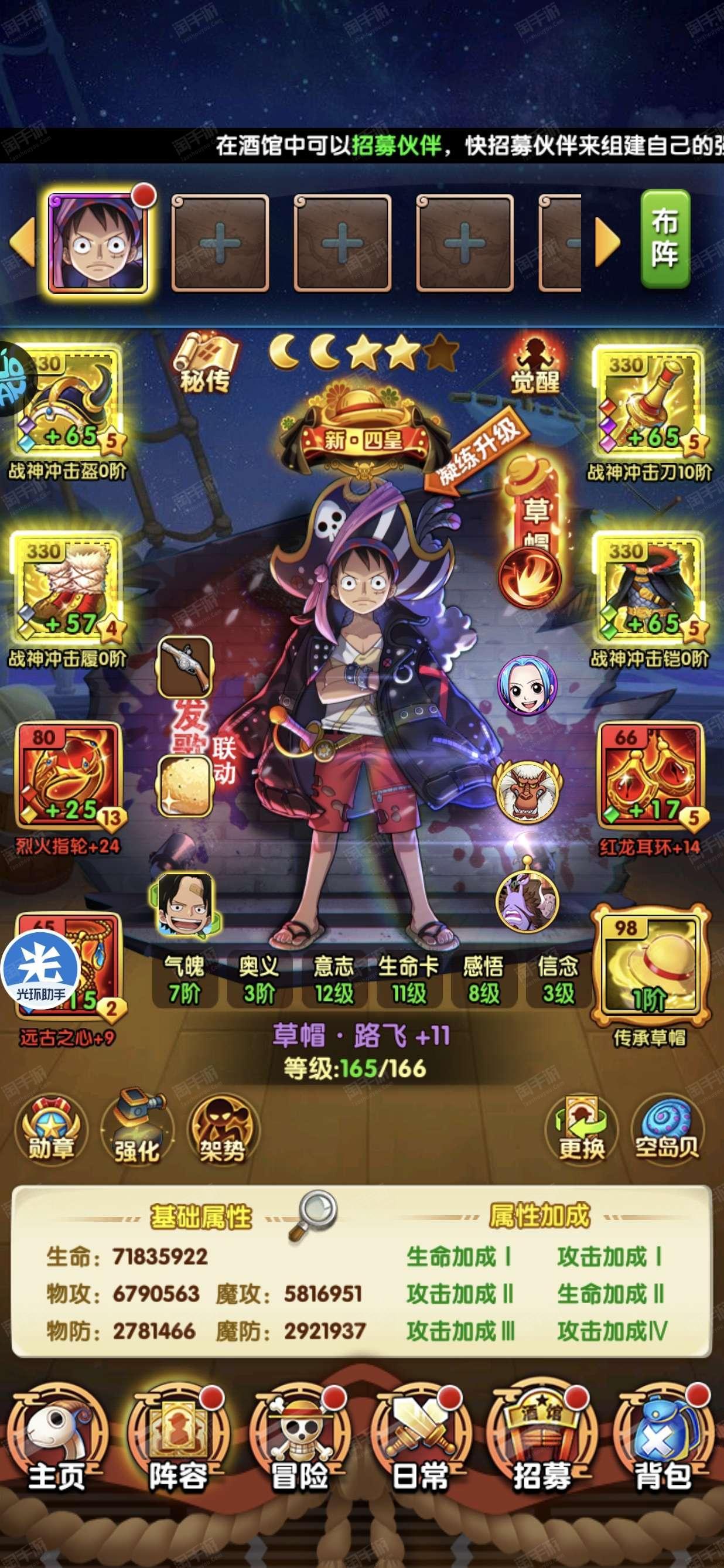Select the 烈火指轮 ring accessory
Screen dimensions: 724x1568
[x=67, y=774]
